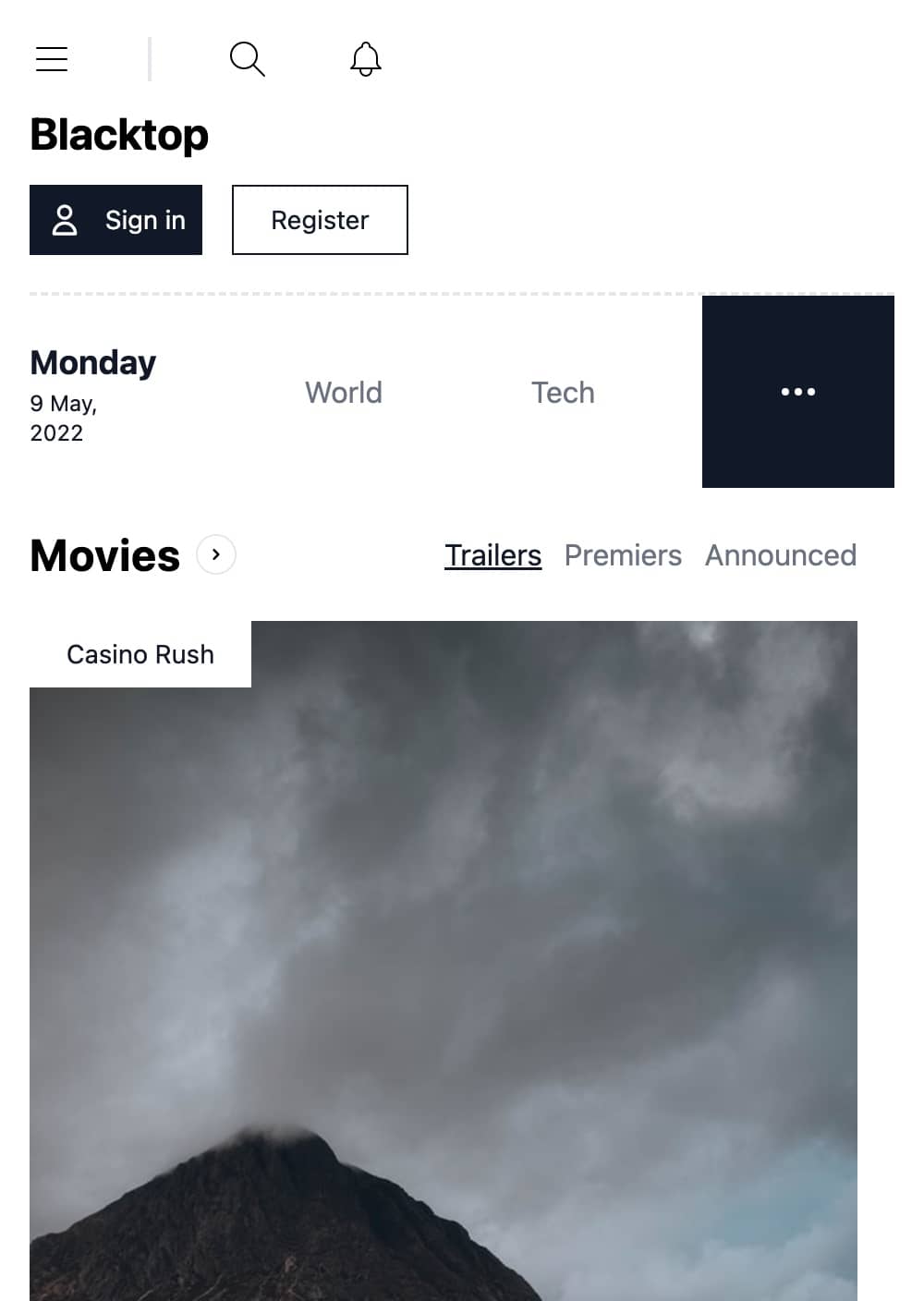The width and height of the screenshot is (924, 1301).
Task: Switch to the Premiers tab
Action: click(623, 555)
